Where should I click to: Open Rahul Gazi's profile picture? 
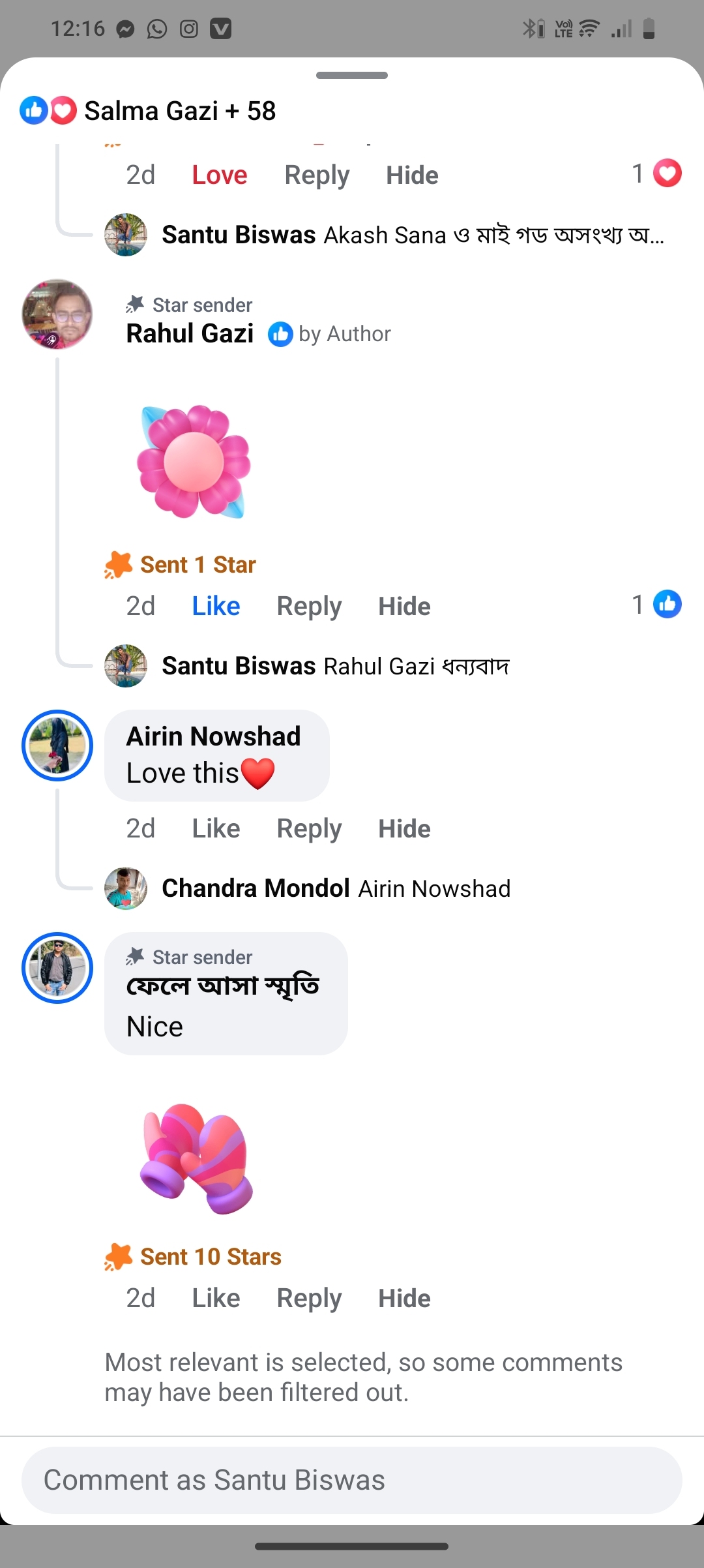(57, 314)
